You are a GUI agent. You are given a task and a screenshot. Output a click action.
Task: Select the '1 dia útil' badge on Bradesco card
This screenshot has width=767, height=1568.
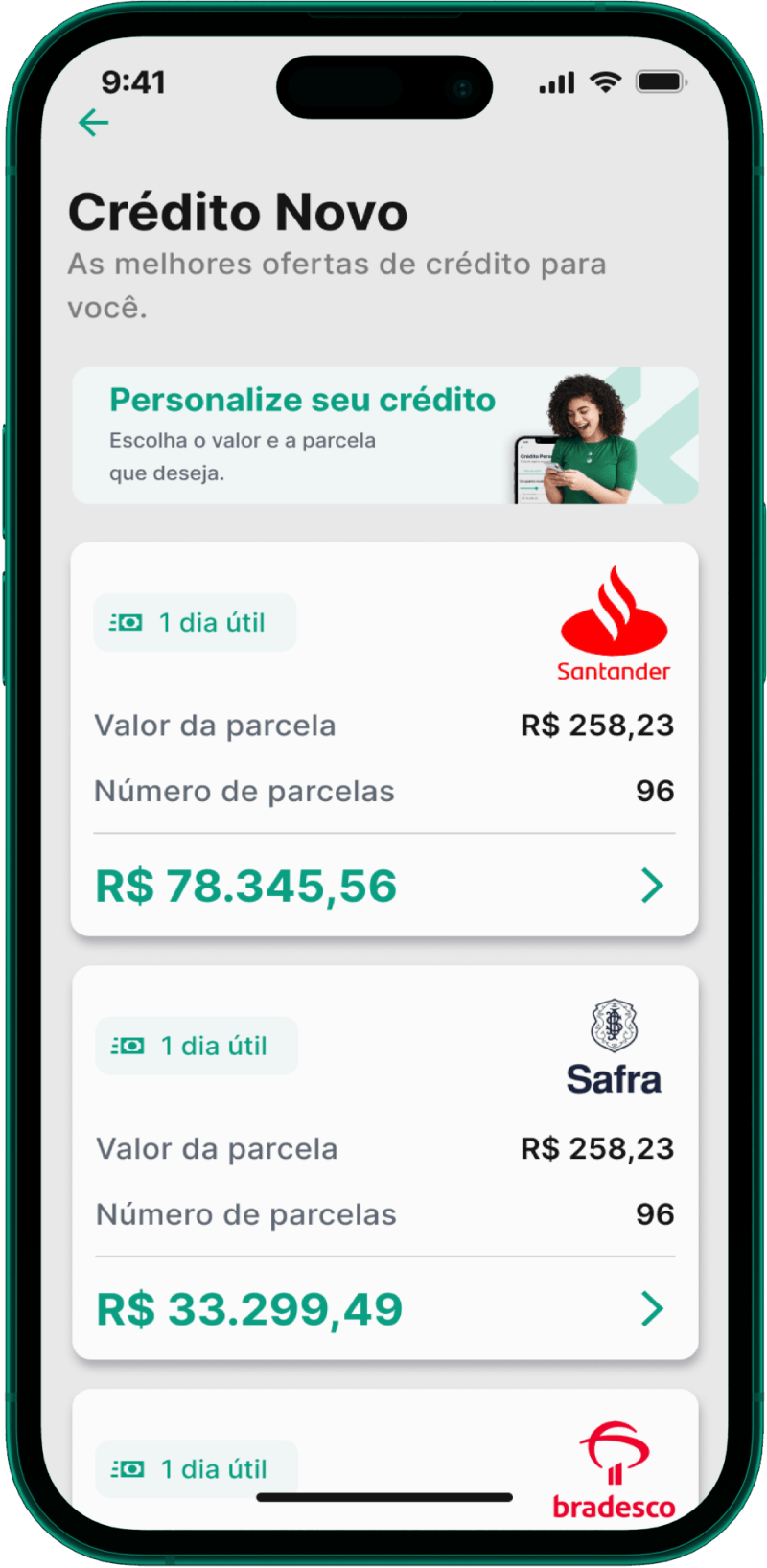click(x=197, y=1468)
